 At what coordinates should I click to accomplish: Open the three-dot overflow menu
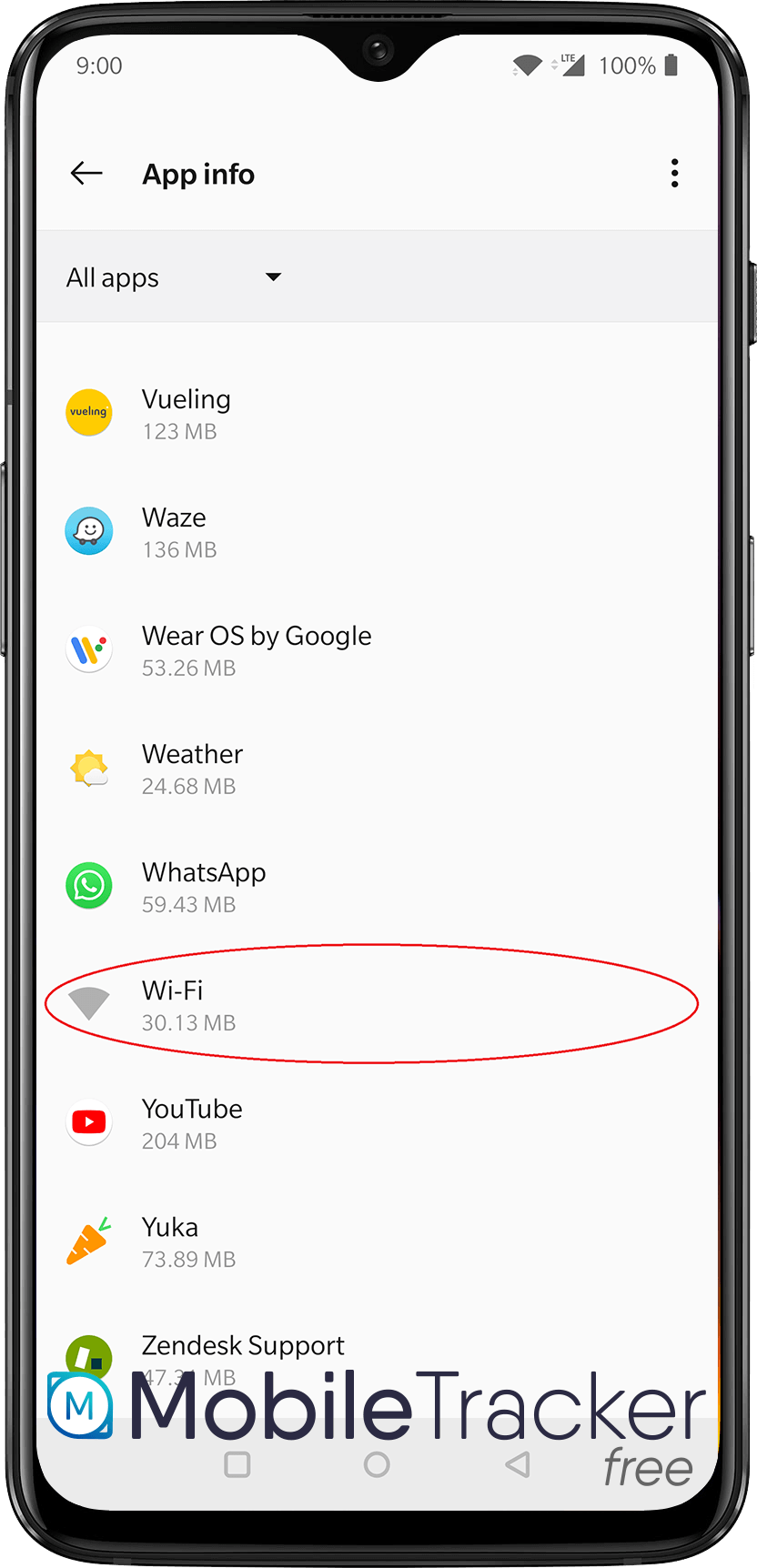pos(674,173)
